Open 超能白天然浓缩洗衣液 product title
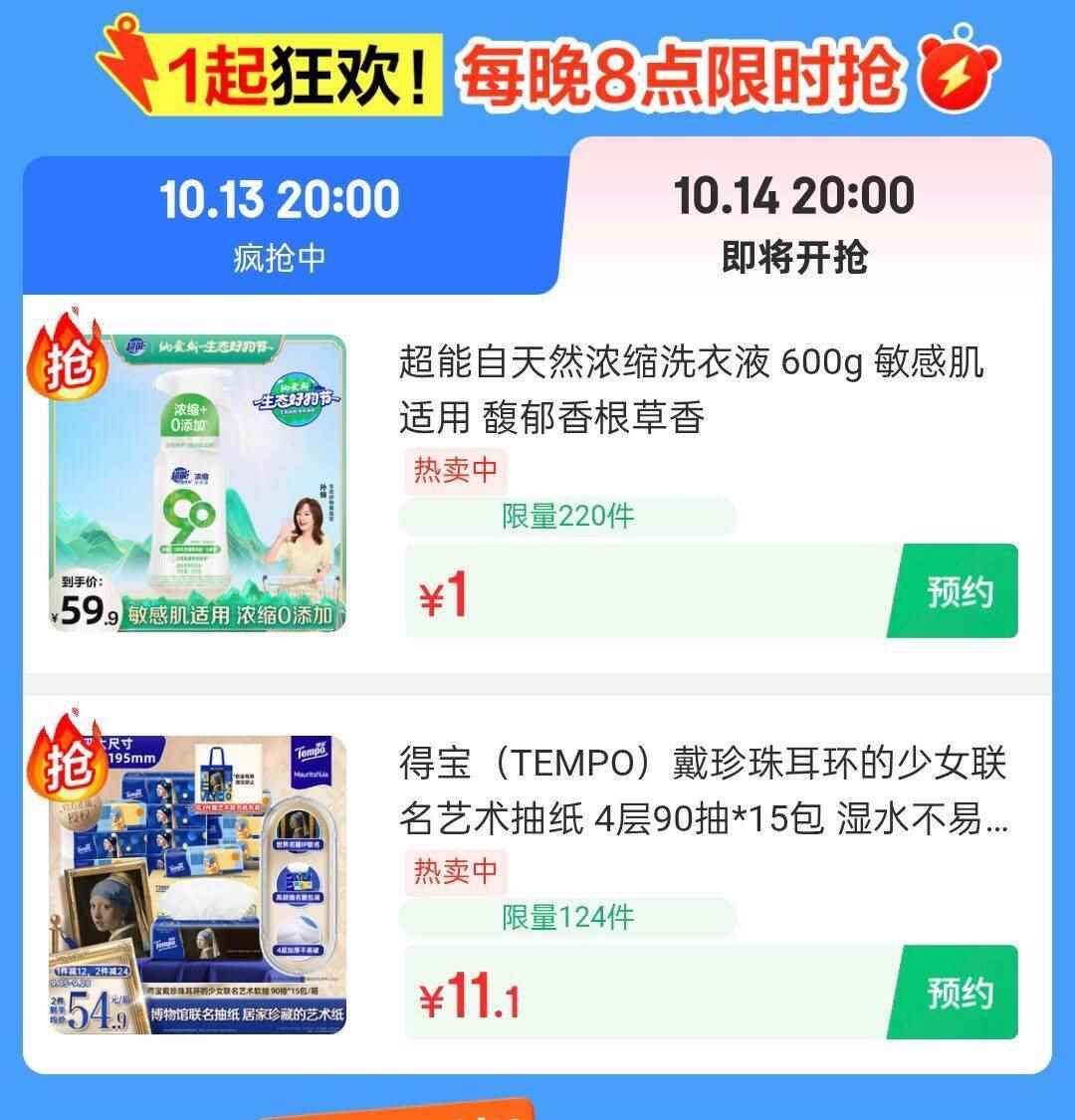The image size is (1075, 1120). pyautogui.click(x=691, y=389)
